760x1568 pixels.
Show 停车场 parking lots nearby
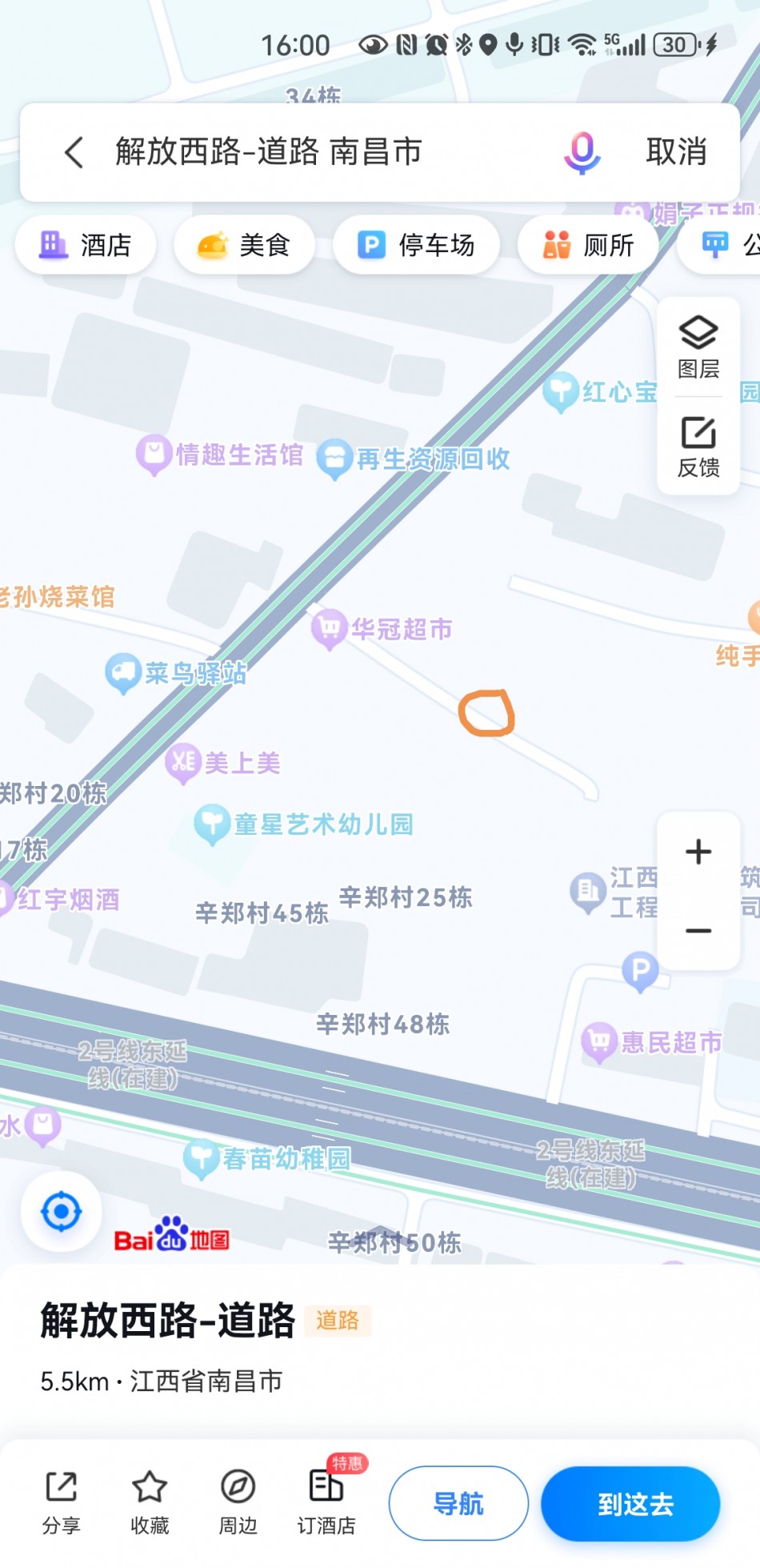pos(416,245)
